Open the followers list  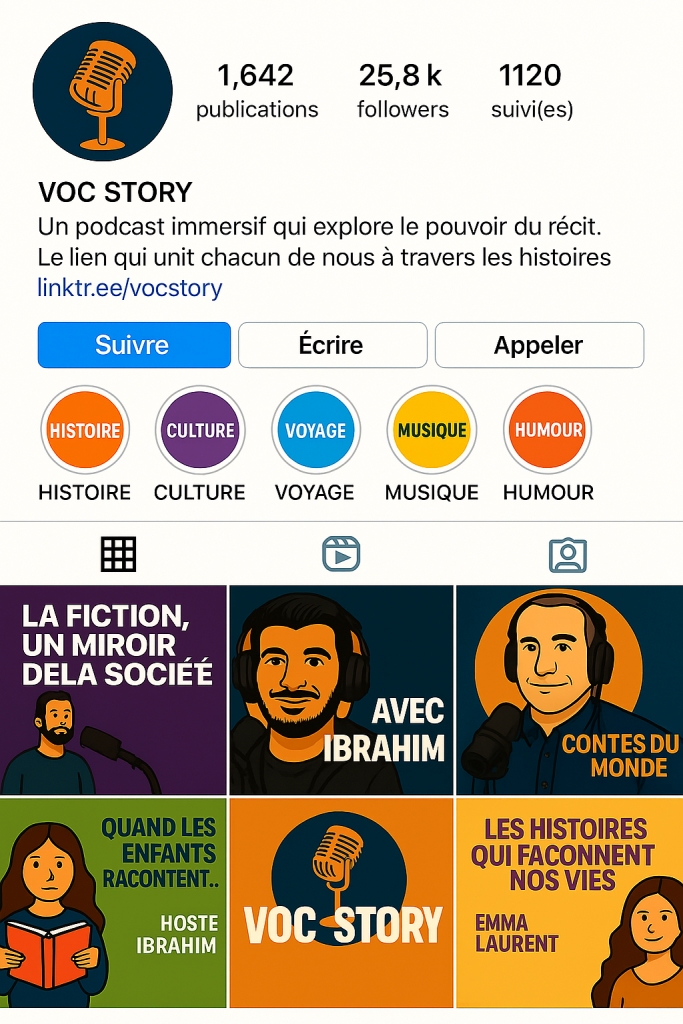[x=402, y=90]
